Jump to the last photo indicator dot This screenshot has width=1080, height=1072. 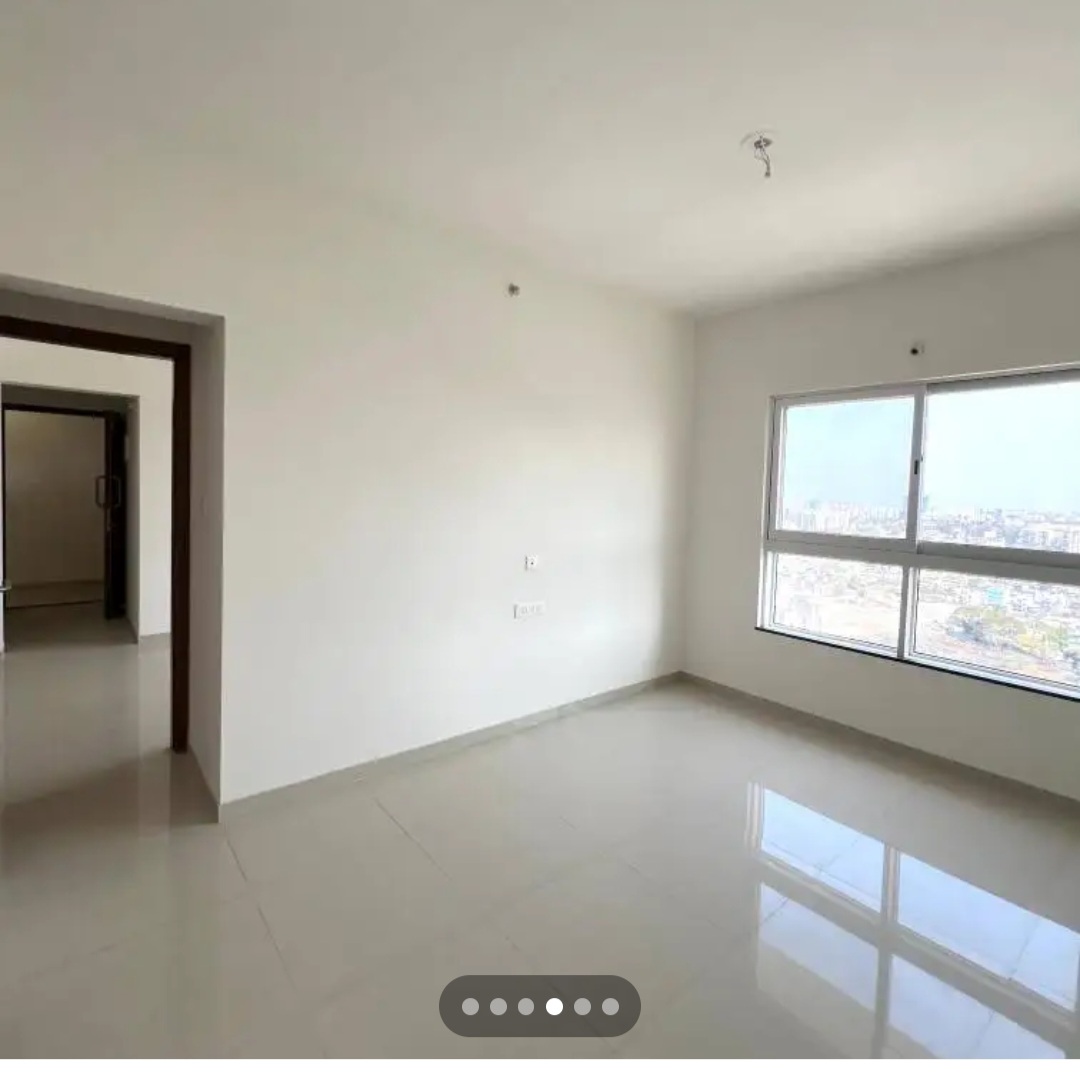tap(610, 1006)
